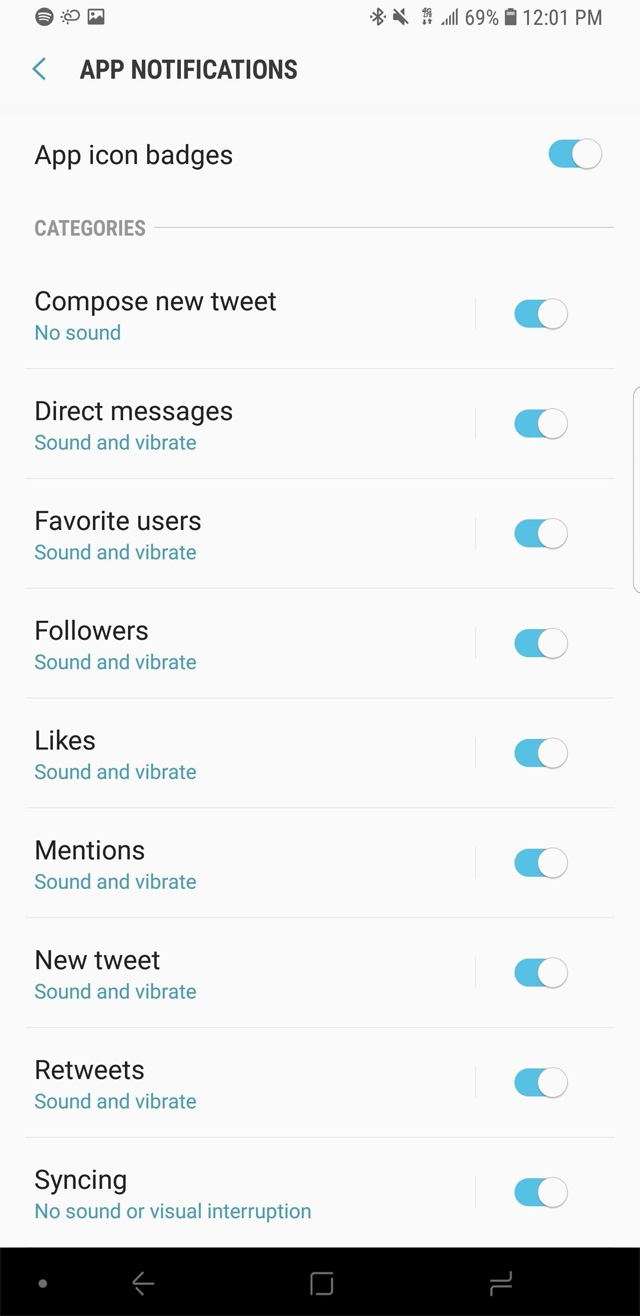This screenshot has width=640, height=1316.
Task: Go back from App Notifications
Action: pos(40,69)
